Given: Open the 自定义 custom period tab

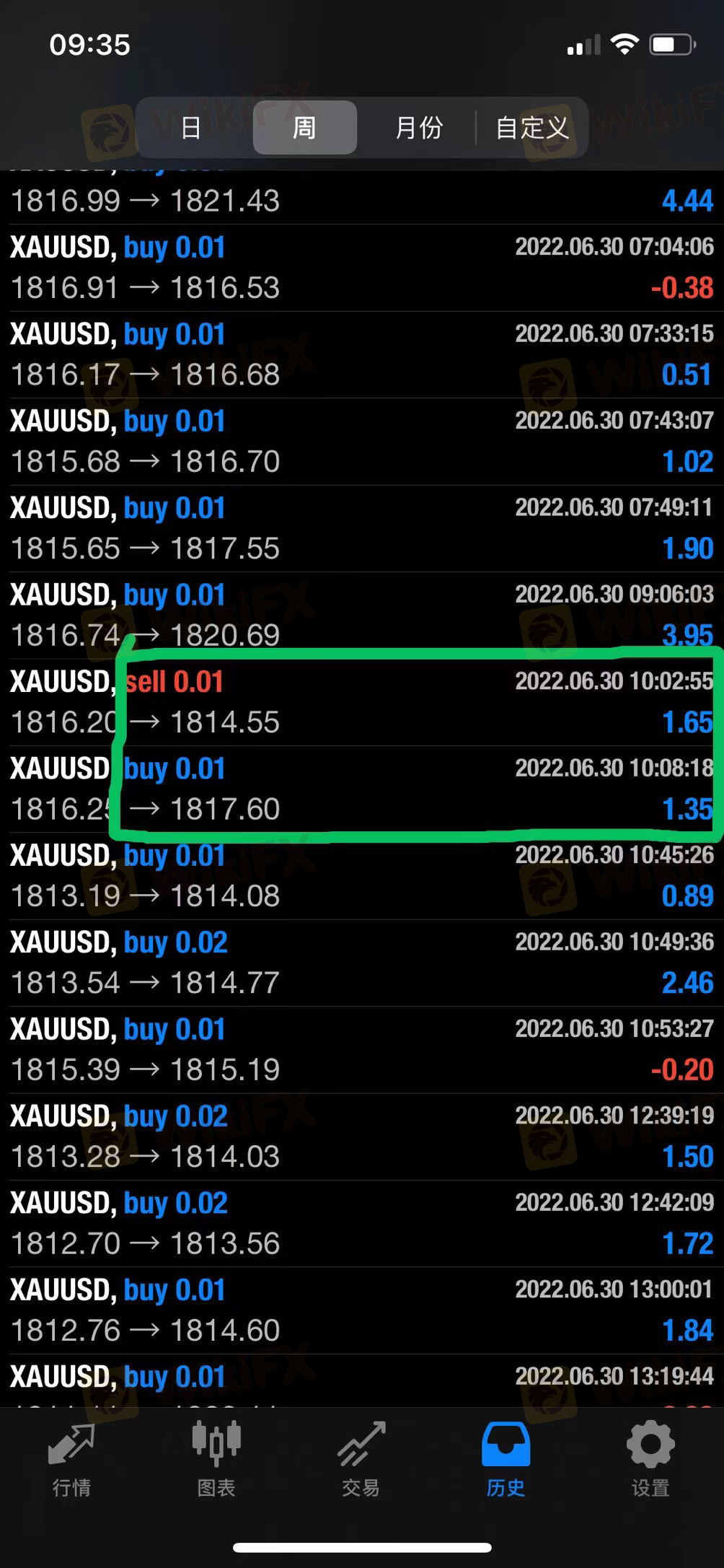Looking at the screenshot, I should (x=532, y=128).
